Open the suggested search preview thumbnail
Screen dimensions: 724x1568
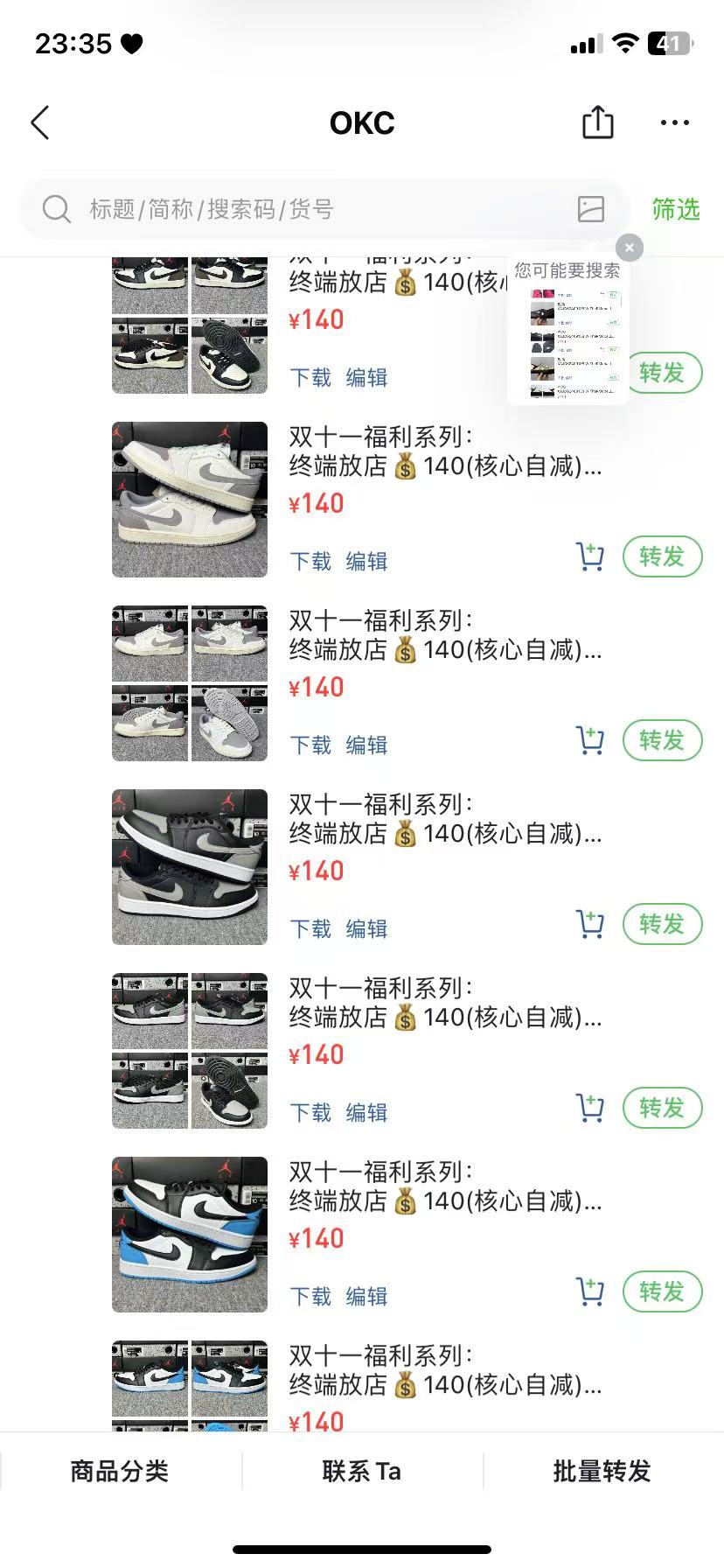[x=574, y=343]
